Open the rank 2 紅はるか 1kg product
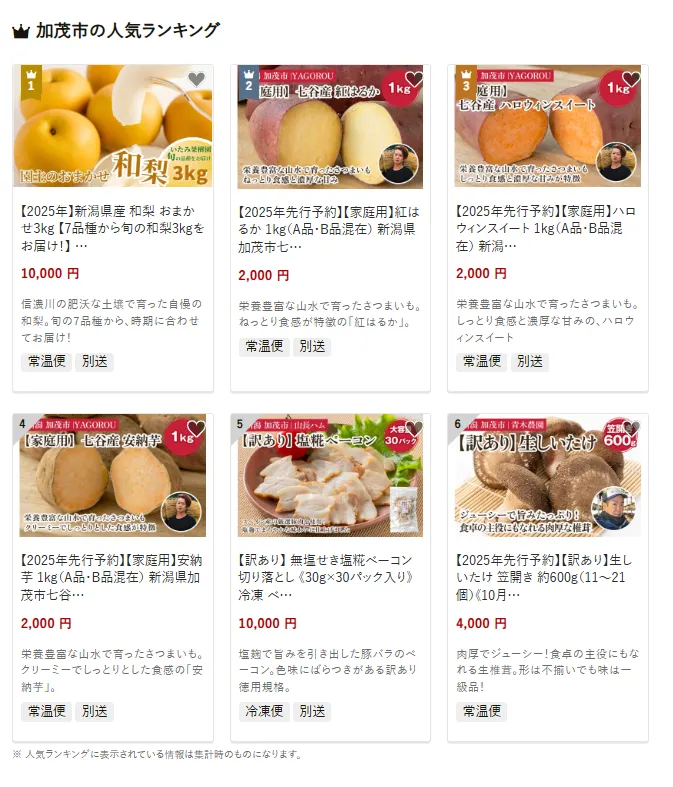Viewport: 673px width, 787px height. (330, 228)
